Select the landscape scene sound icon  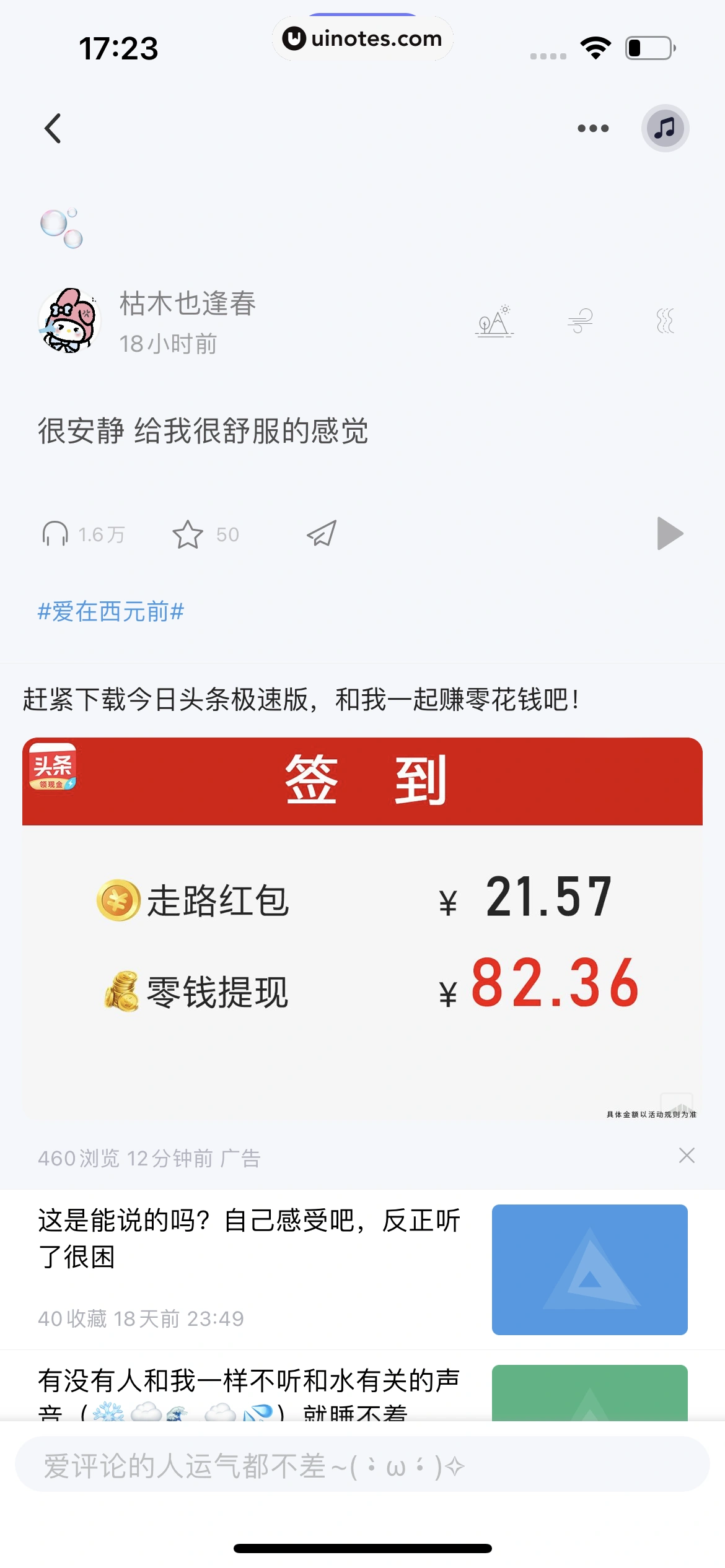[495, 322]
